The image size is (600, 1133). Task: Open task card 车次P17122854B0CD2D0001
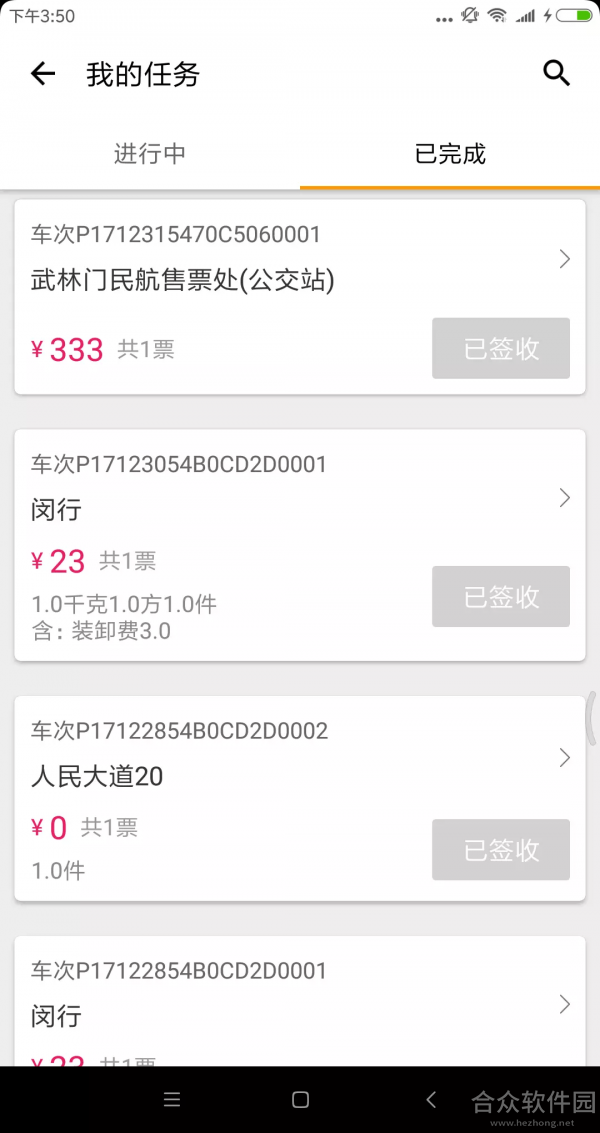click(x=300, y=1001)
